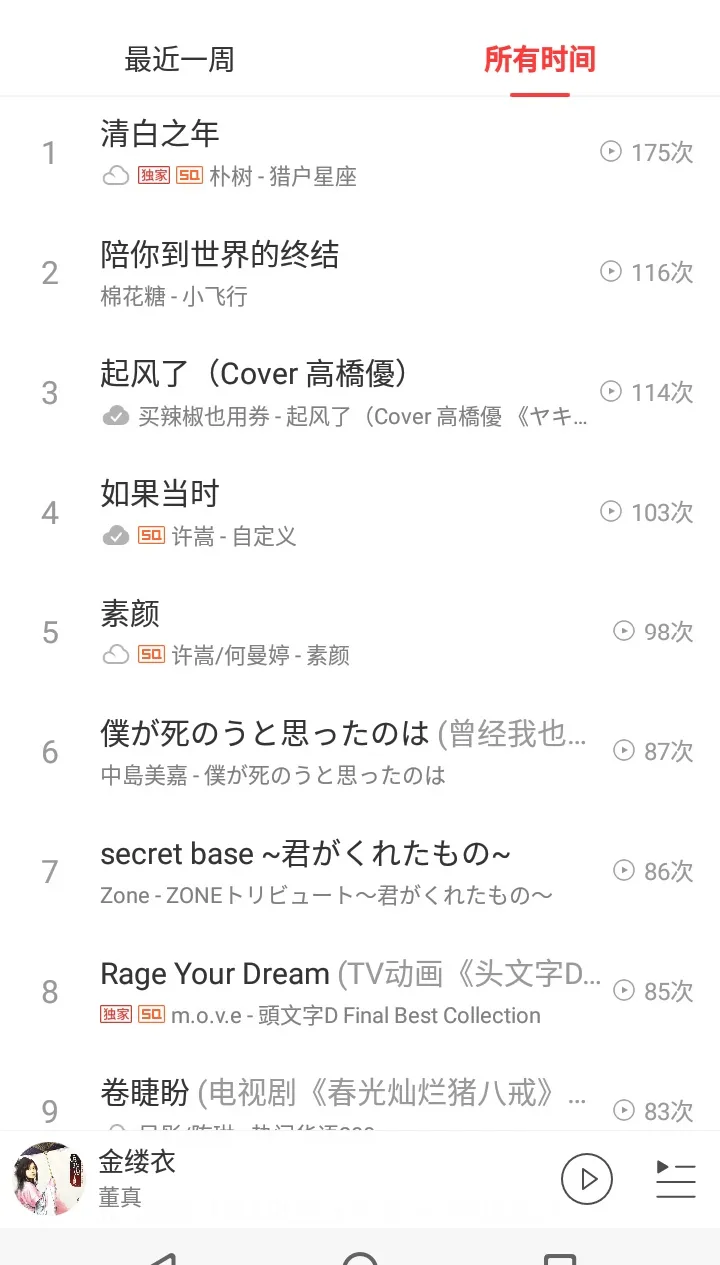Select the song 如果当时
The width and height of the screenshot is (720, 1265).
click(x=360, y=513)
